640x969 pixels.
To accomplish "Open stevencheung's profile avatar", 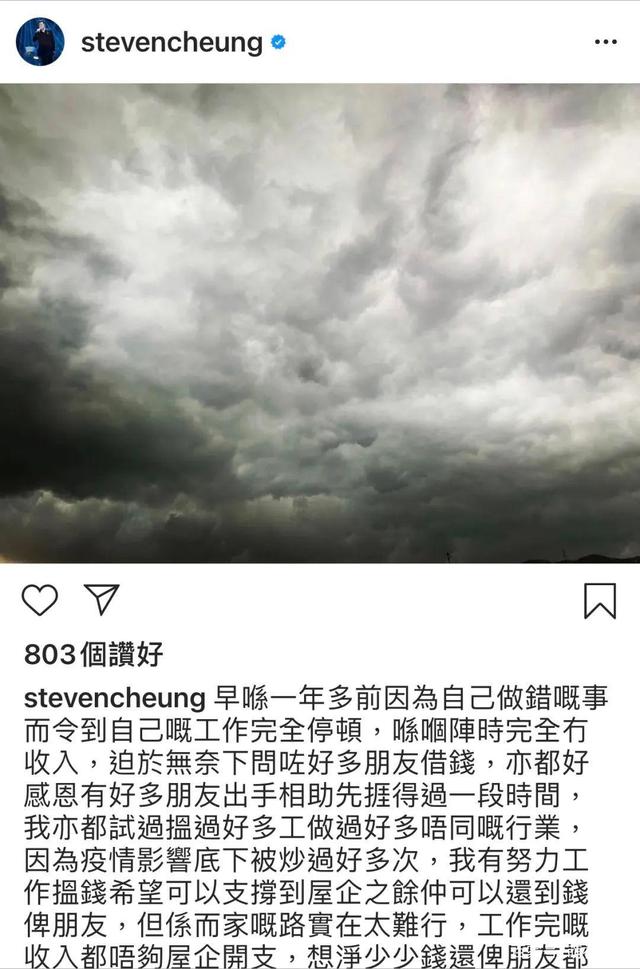I will point(40,42).
